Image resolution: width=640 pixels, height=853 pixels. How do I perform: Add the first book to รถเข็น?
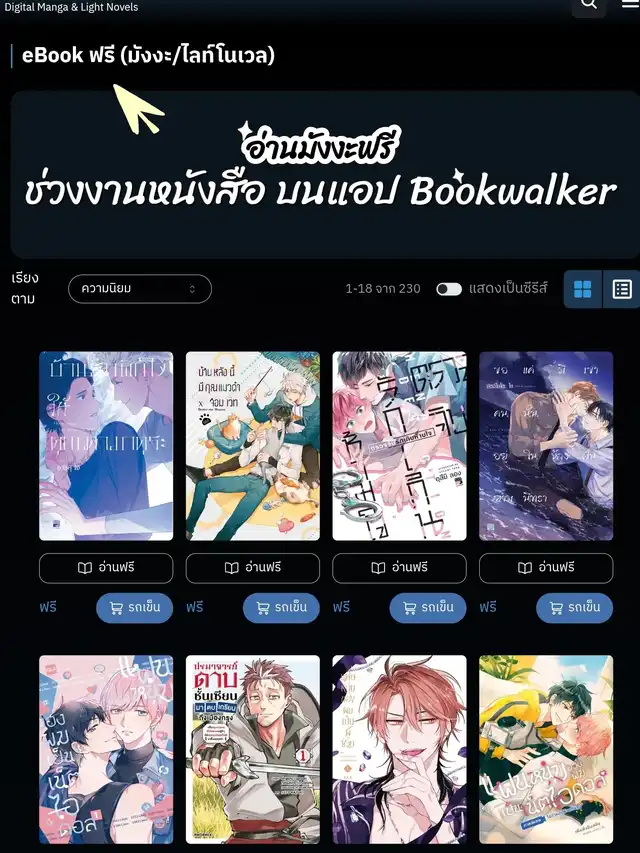(x=134, y=607)
